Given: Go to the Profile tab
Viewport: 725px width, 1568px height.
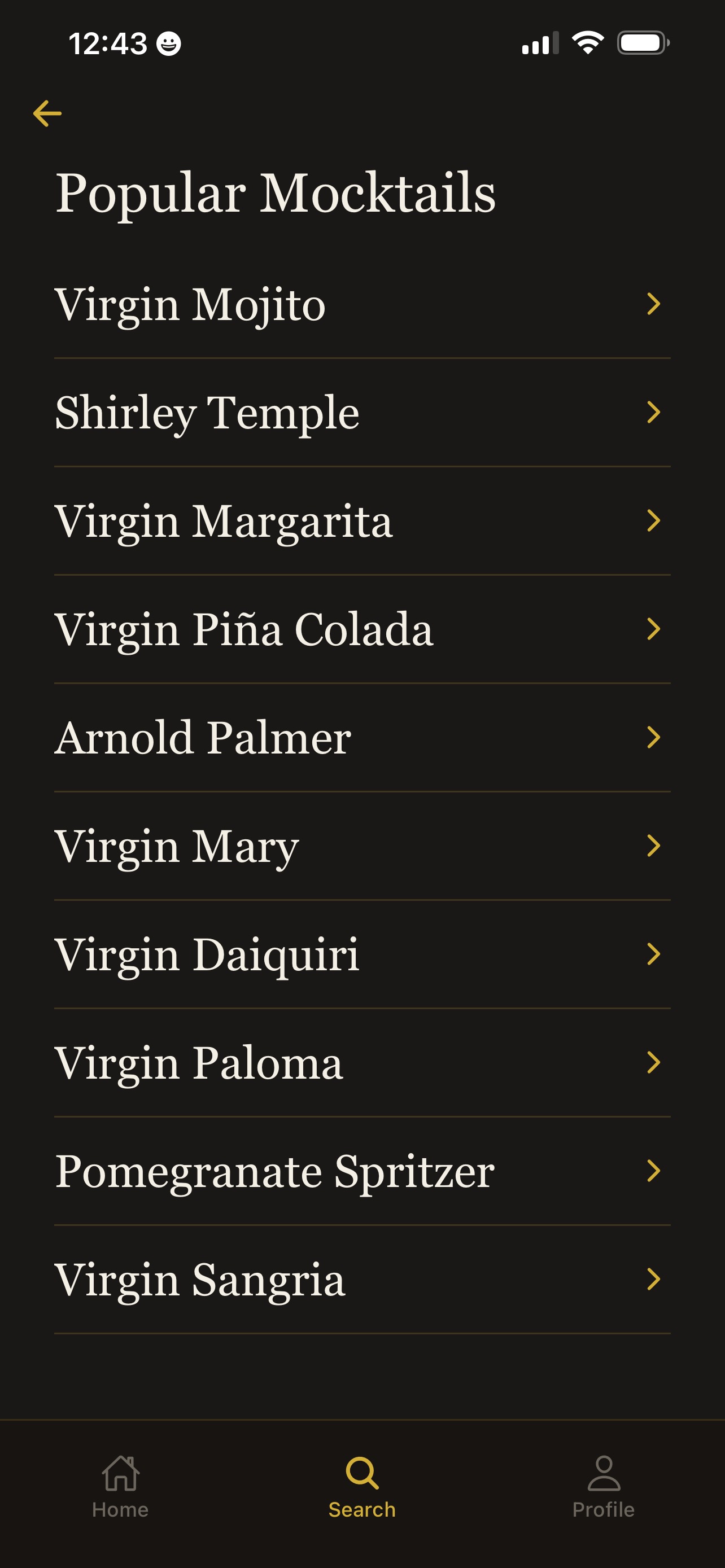Looking at the screenshot, I should click(x=603, y=1486).
